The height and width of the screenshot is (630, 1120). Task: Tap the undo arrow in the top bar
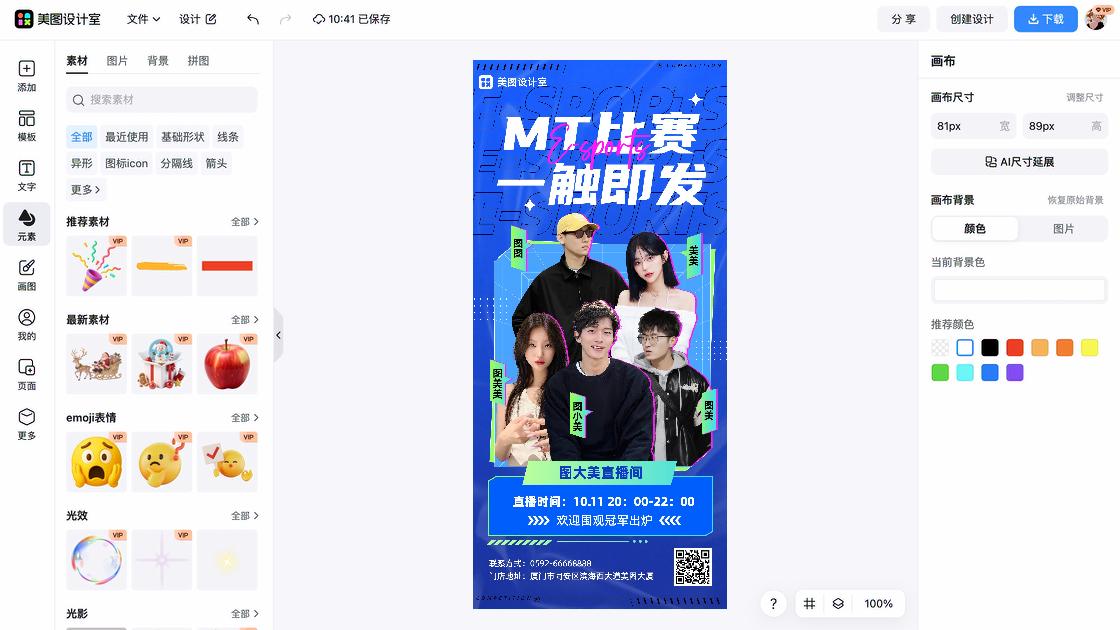253,19
